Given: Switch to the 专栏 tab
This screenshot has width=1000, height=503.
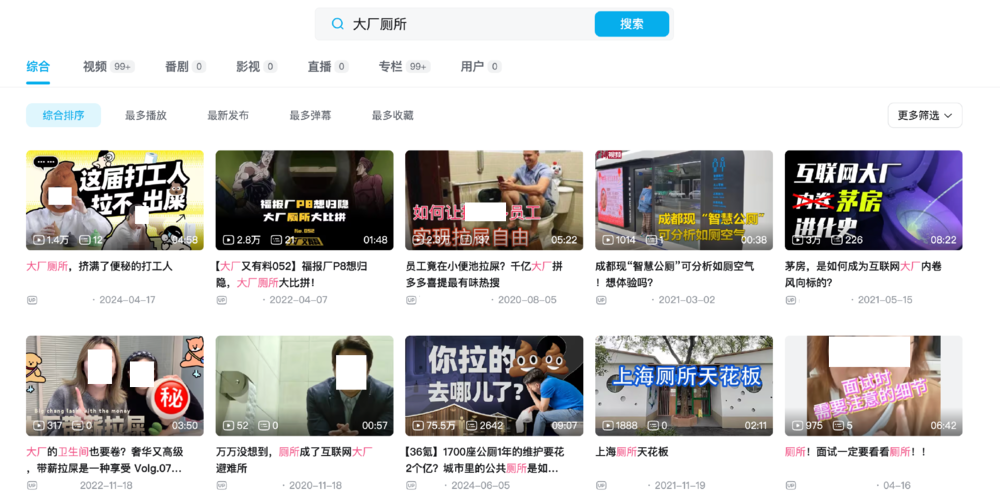Looking at the screenshot, I should point(390,66).
